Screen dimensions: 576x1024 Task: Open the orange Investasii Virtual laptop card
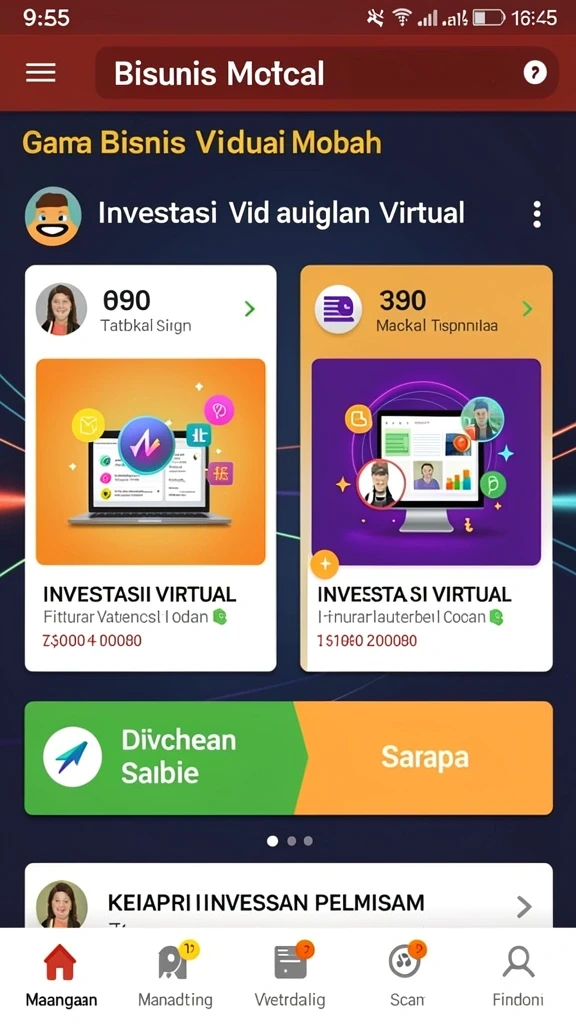pos(151,468)
